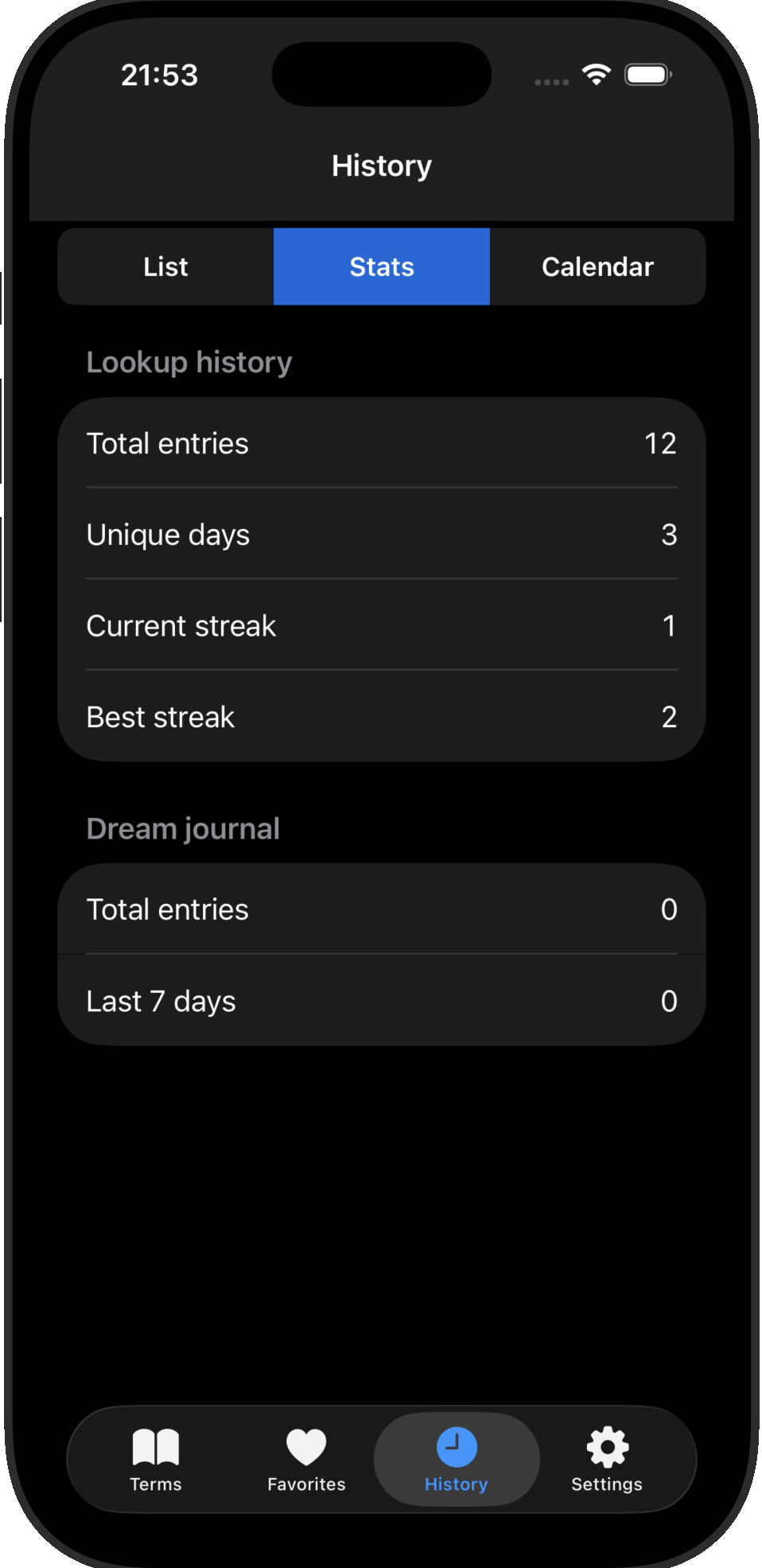This screenshot has height=1568, width=762.
Task: Click the Lookup history section header
Action: pyautogui.click(x=189, y=362)
